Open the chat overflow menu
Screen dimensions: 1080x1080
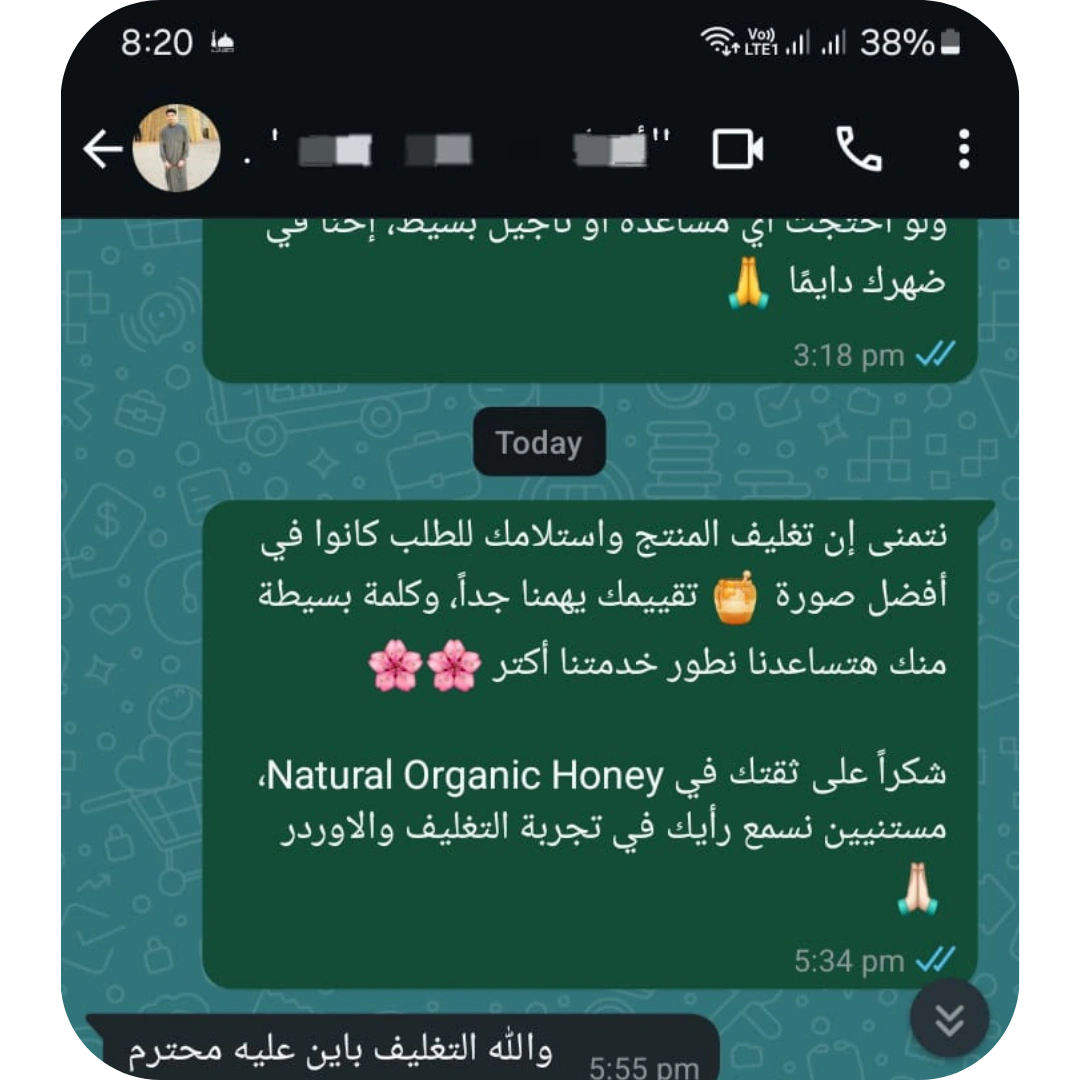pos(963,150)
